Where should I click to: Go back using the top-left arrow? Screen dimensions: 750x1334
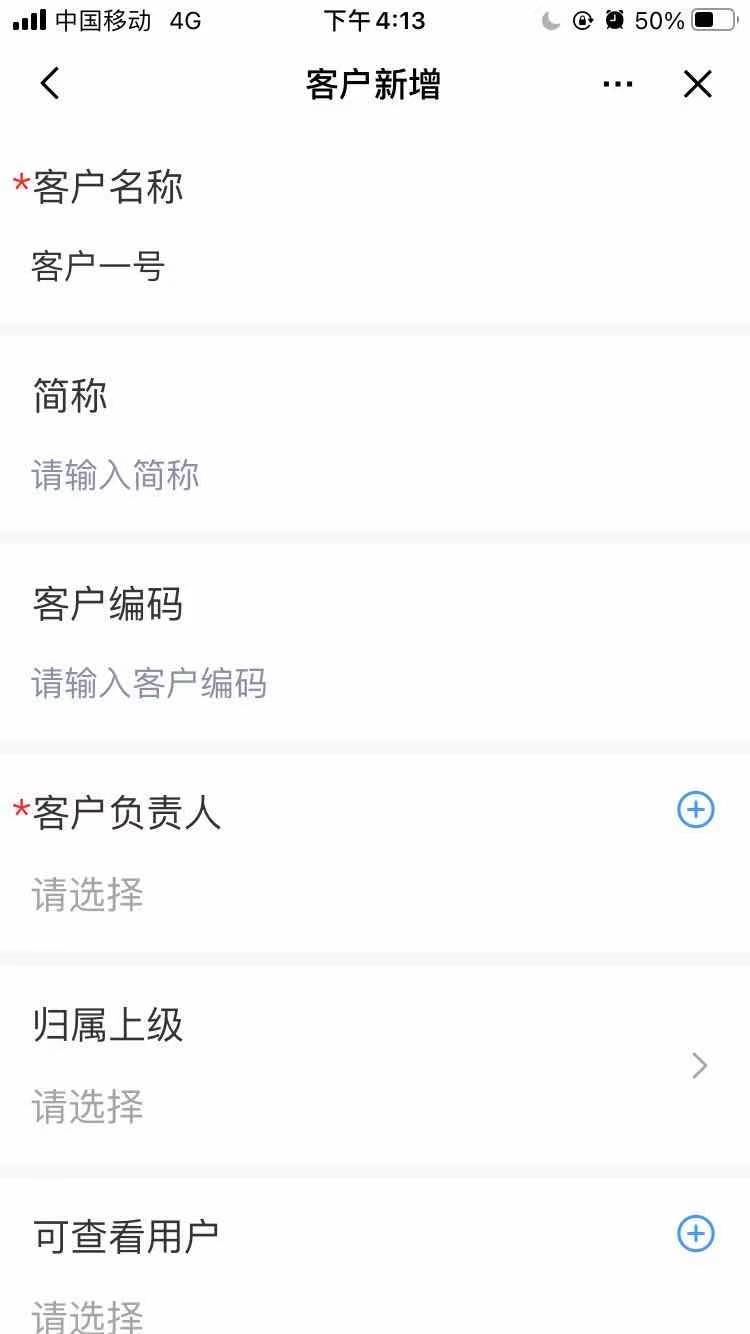[x=50, y=84]
